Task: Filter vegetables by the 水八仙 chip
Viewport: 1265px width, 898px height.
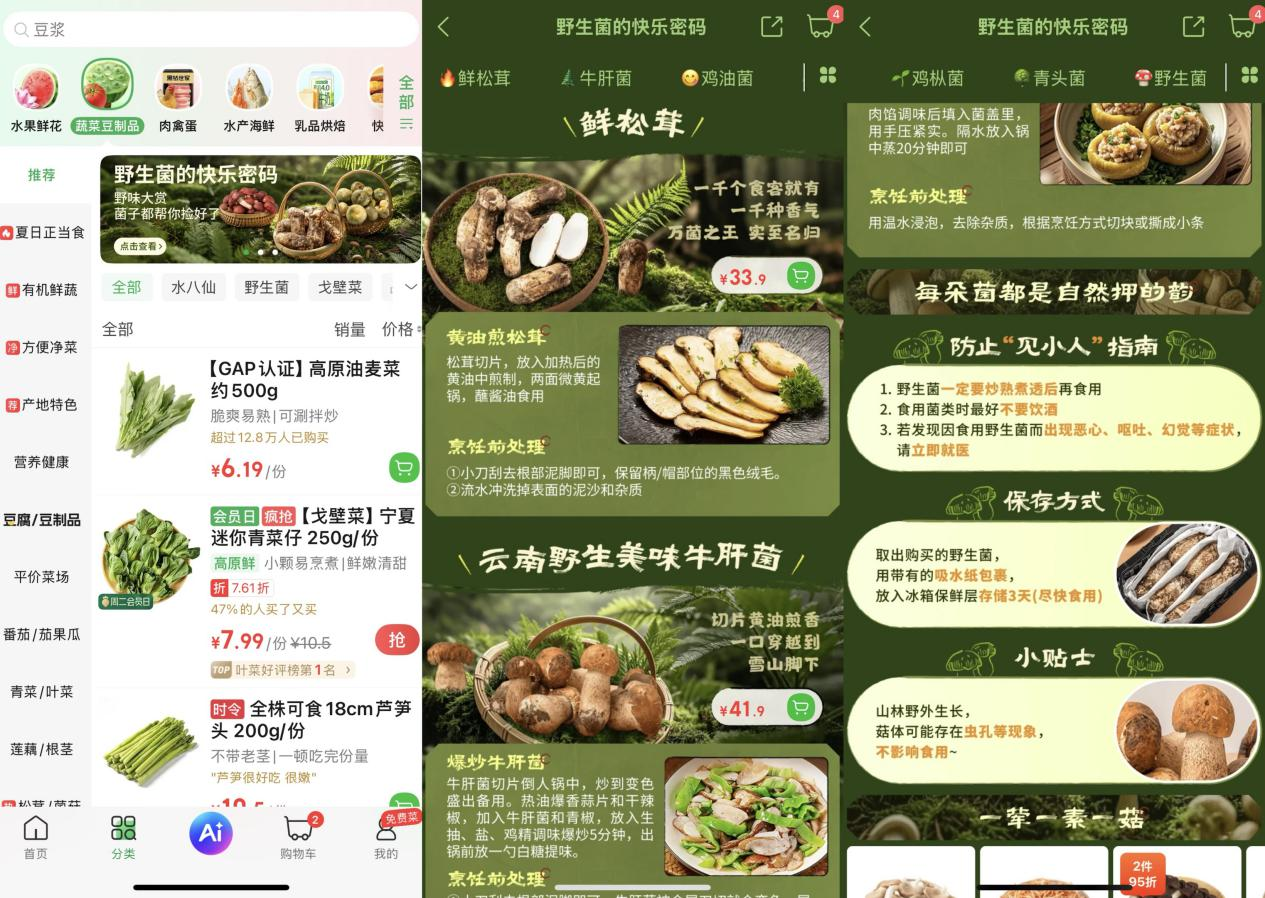Action: coord(193,287)
